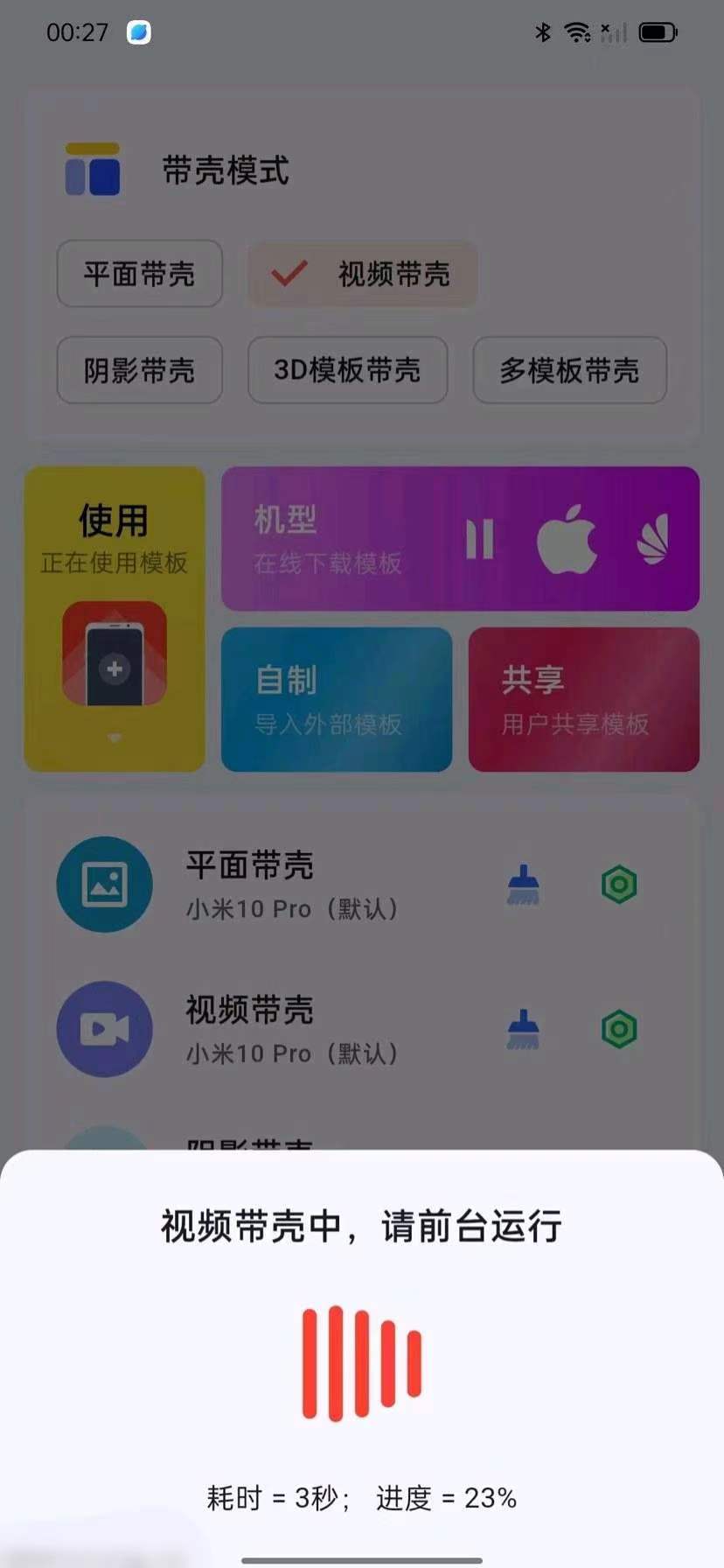This screenshot has width=724, height=1568.
Task: Open 机型 online template downloads
Action: point(460,538)
